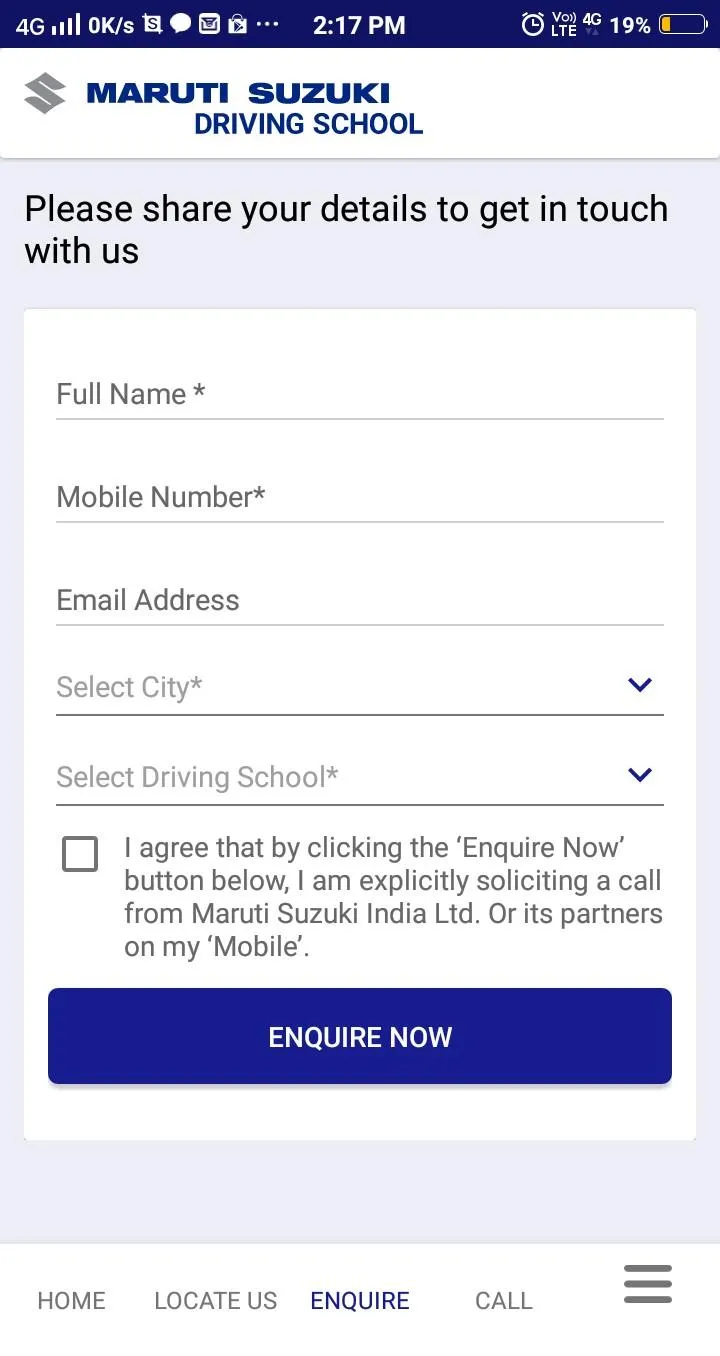Tap the alarm clock status icon
Screen dimensions: 720x1356
pyautogui.click(x=533, y=24)
